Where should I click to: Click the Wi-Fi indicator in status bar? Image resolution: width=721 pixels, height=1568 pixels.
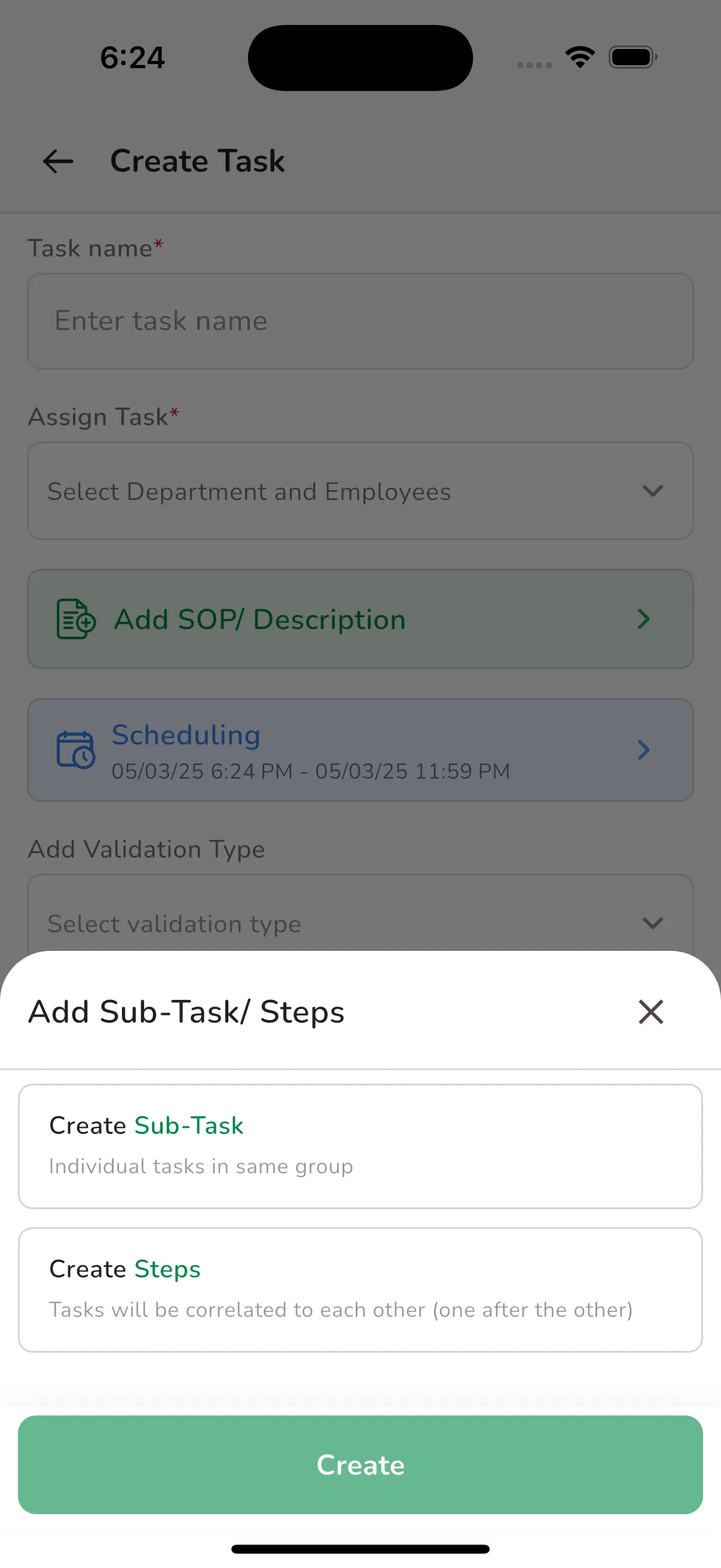pyautogui.click(x=580, y=56)
